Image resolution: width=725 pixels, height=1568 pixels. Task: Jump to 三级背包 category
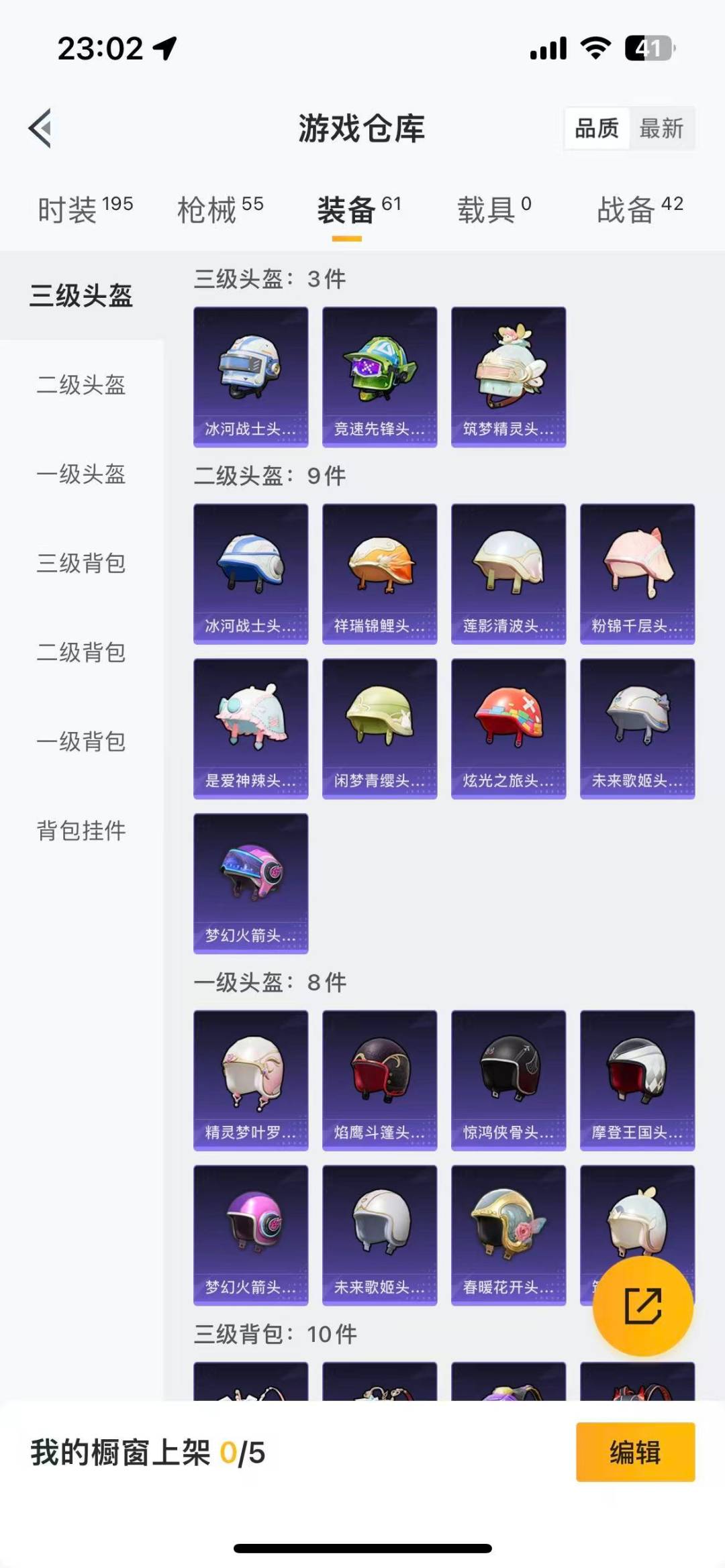pos(81,564)
